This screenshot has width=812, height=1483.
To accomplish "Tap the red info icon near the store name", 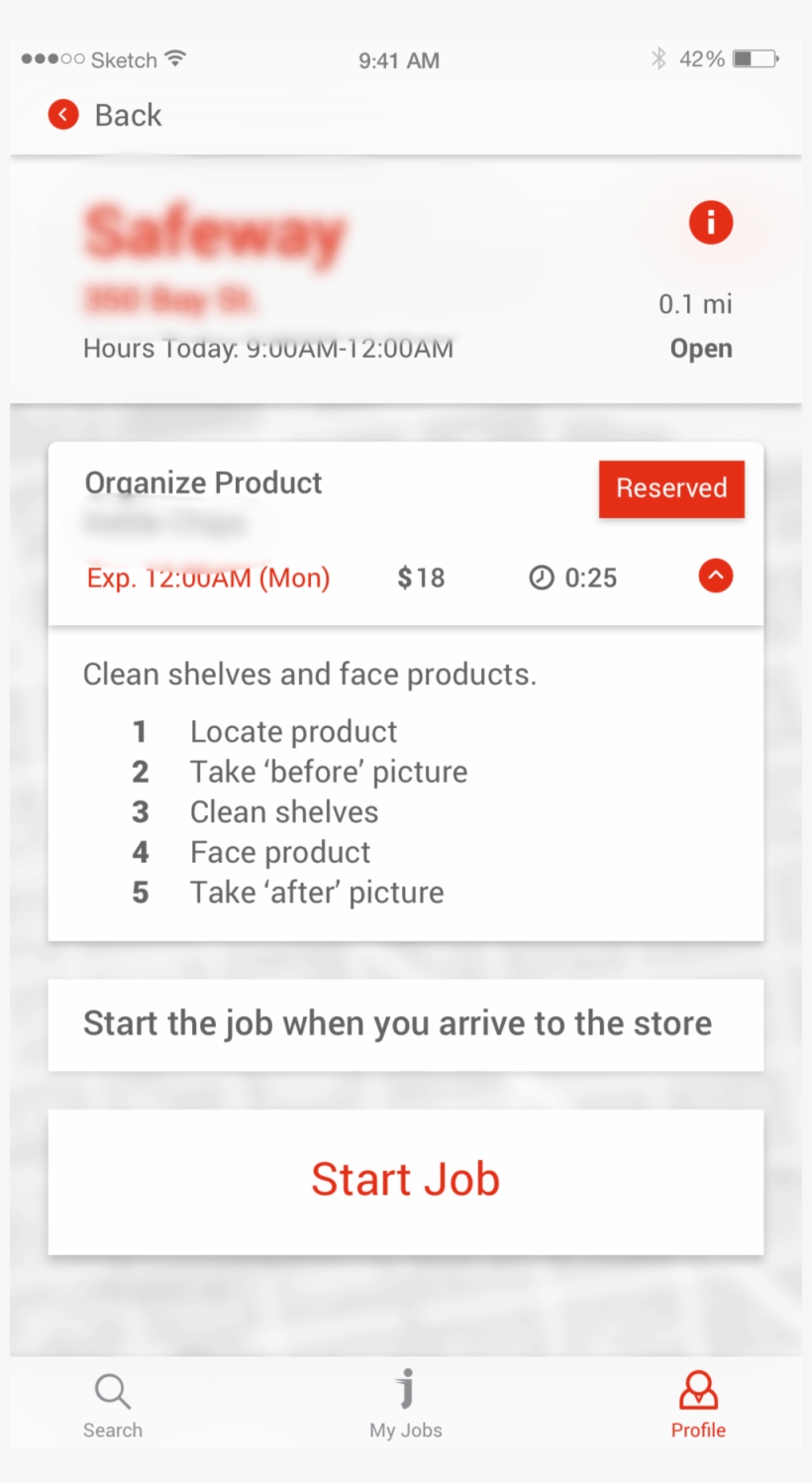I will 710,222.
